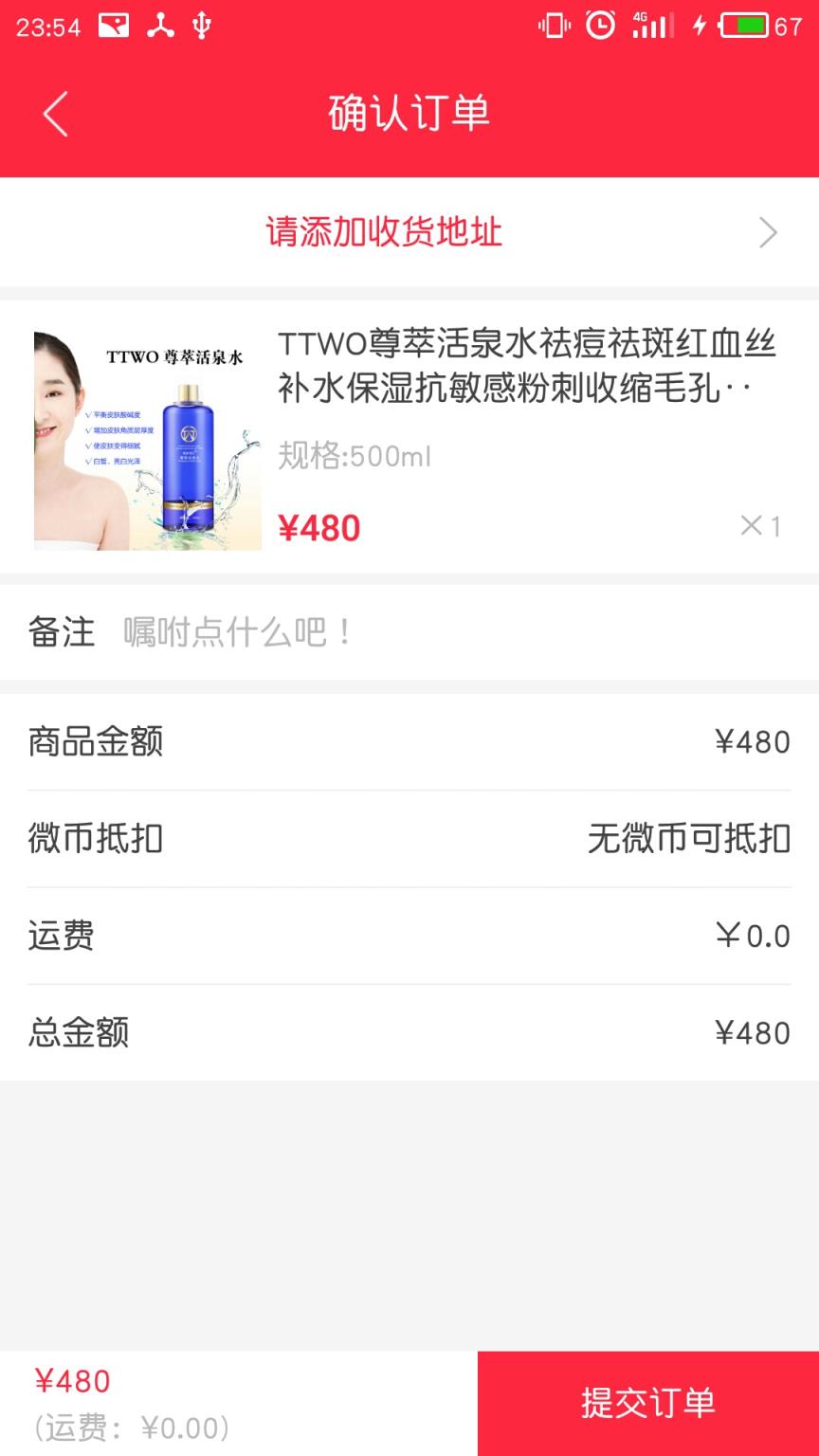Image resolution: width=819 pixels, height=1456 pixels.
Task: Tap 确认订单 title in the header
Action: tap(409, 113)
